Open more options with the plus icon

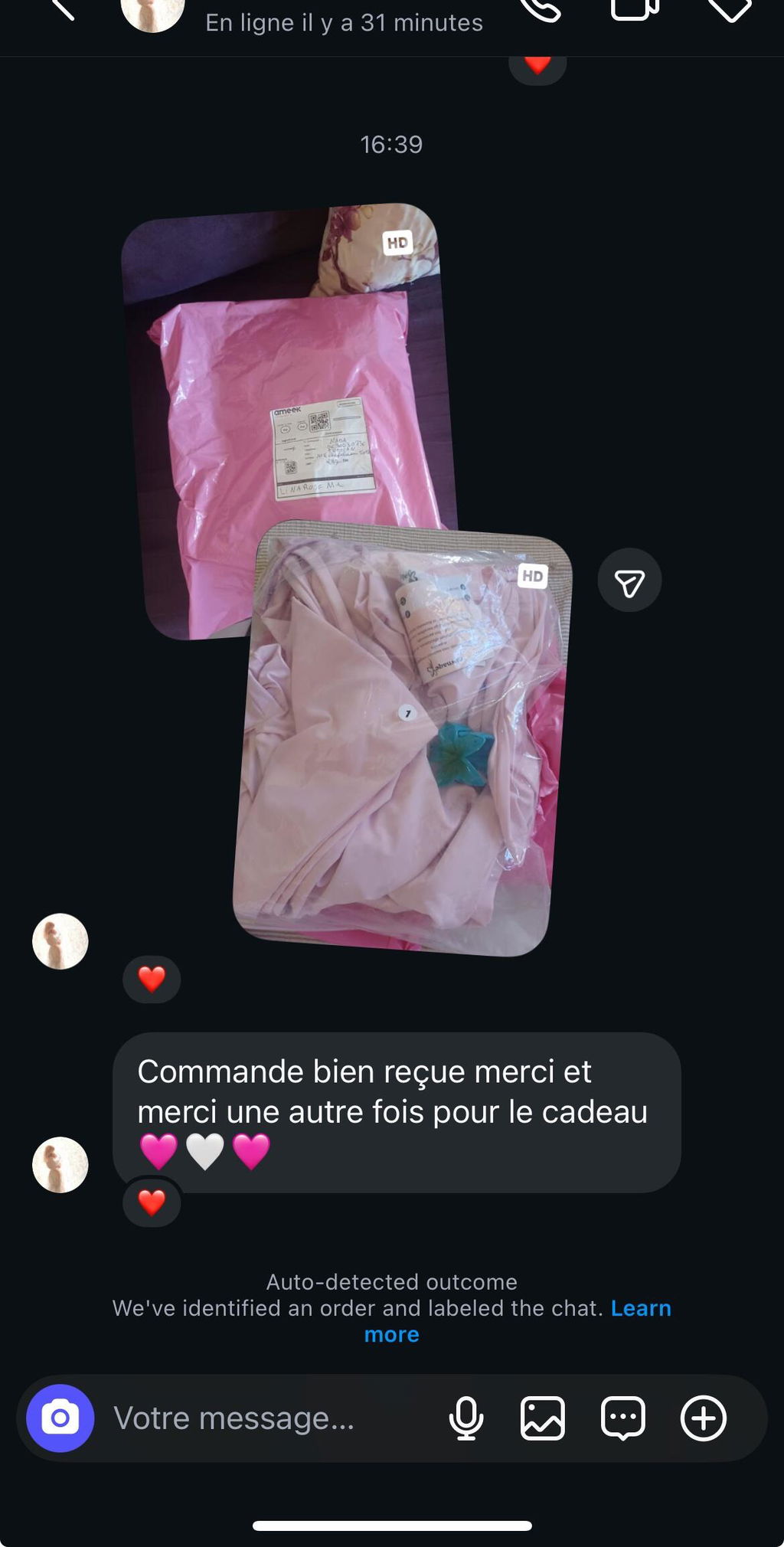[703, 1418]
